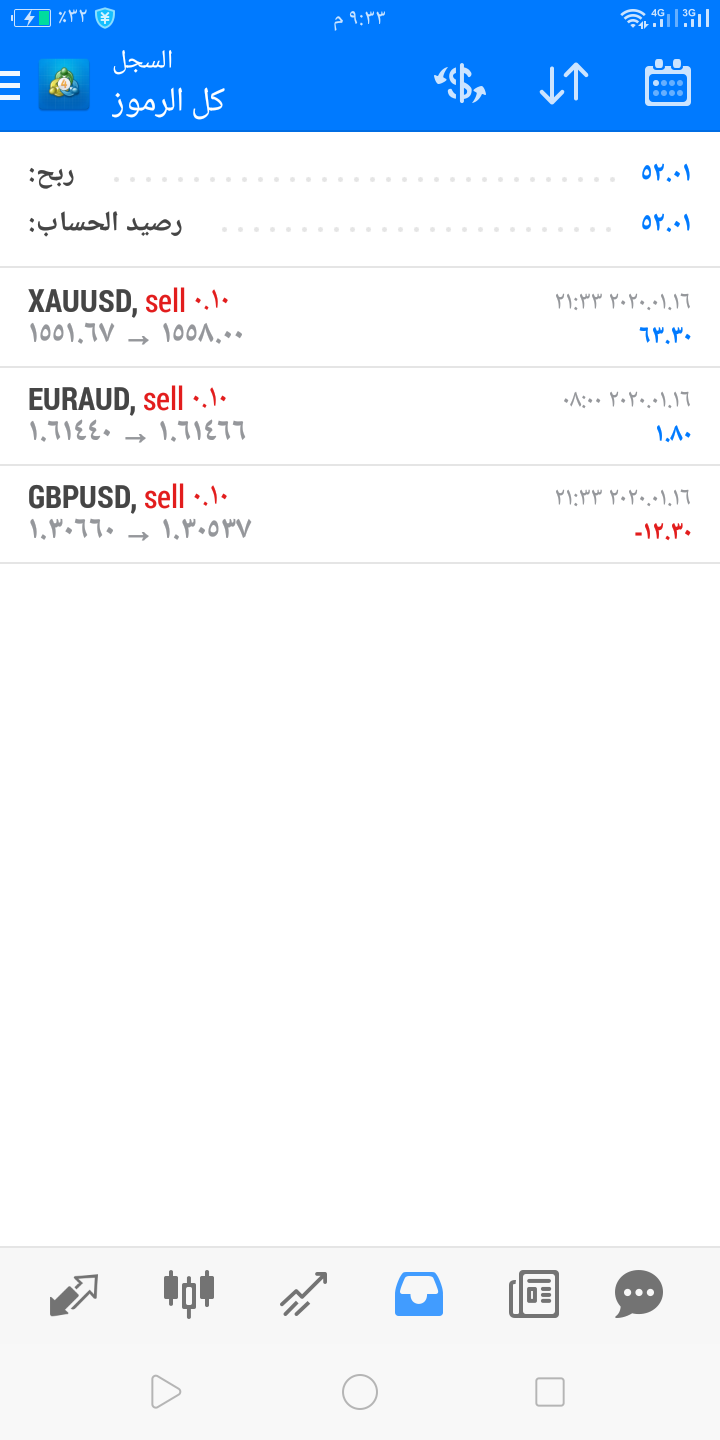The width and height of the screenshot is (720, 1440).
Task: Tap the dollar symbol filter icon
Action: tap(460, 84)
